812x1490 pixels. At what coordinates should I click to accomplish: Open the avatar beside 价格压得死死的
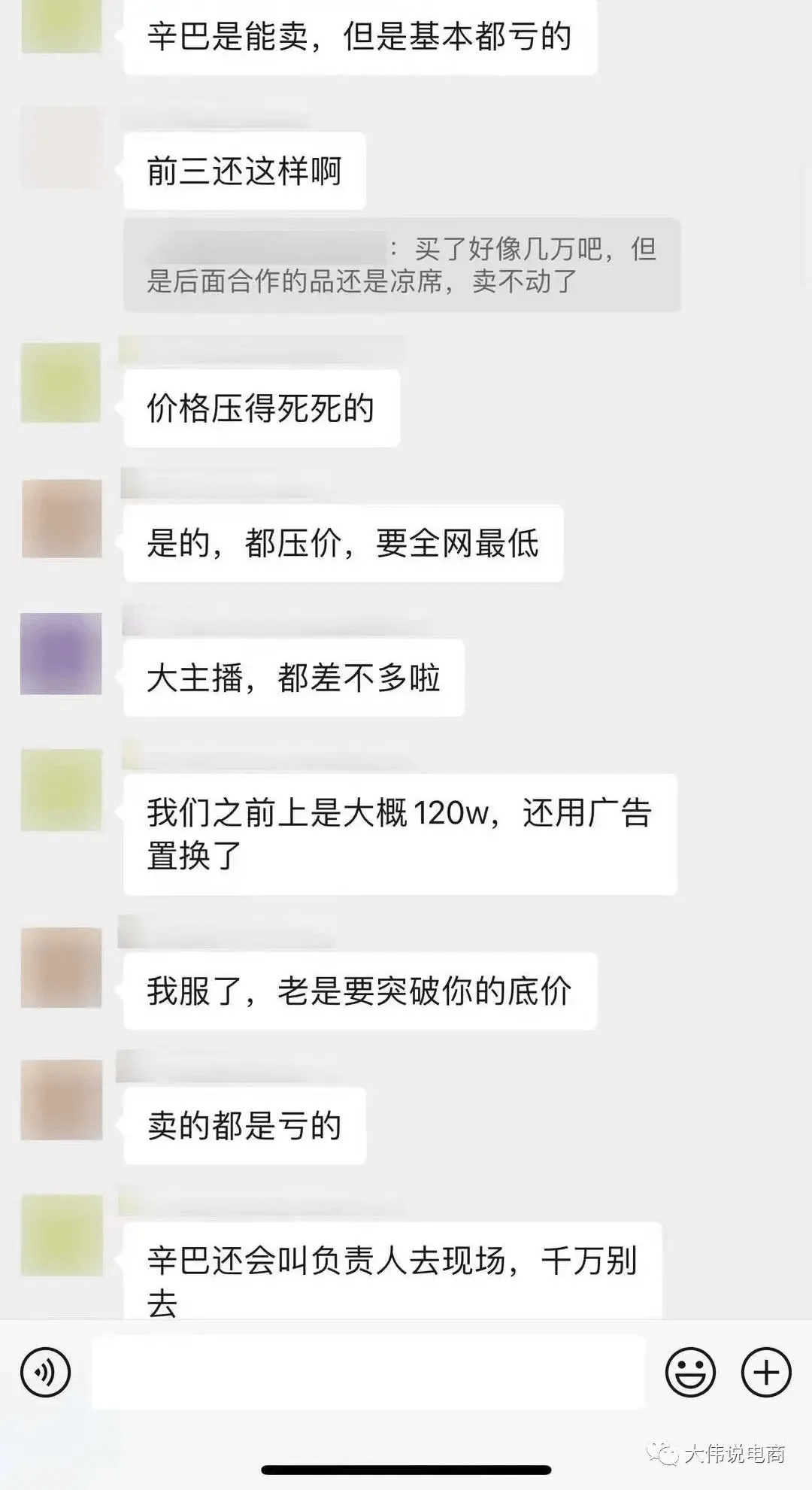(61, 383)
